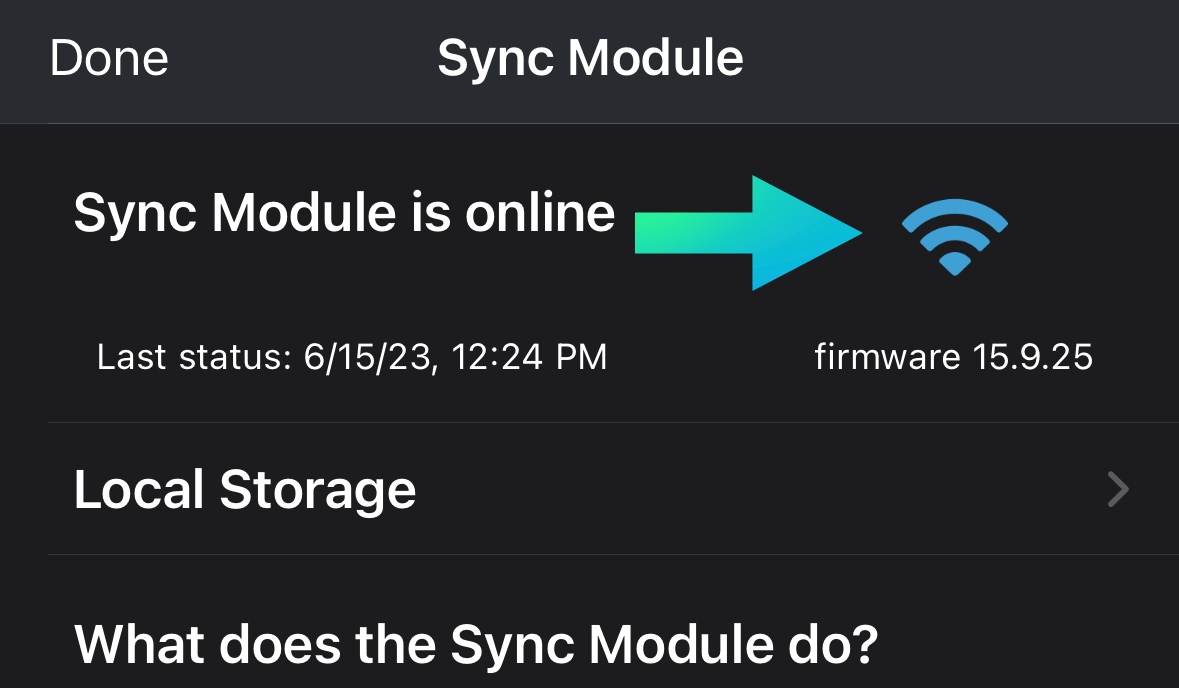Tap Done to close Sync Module
The width and height of the screenshot is (1179, 688).
109,58
